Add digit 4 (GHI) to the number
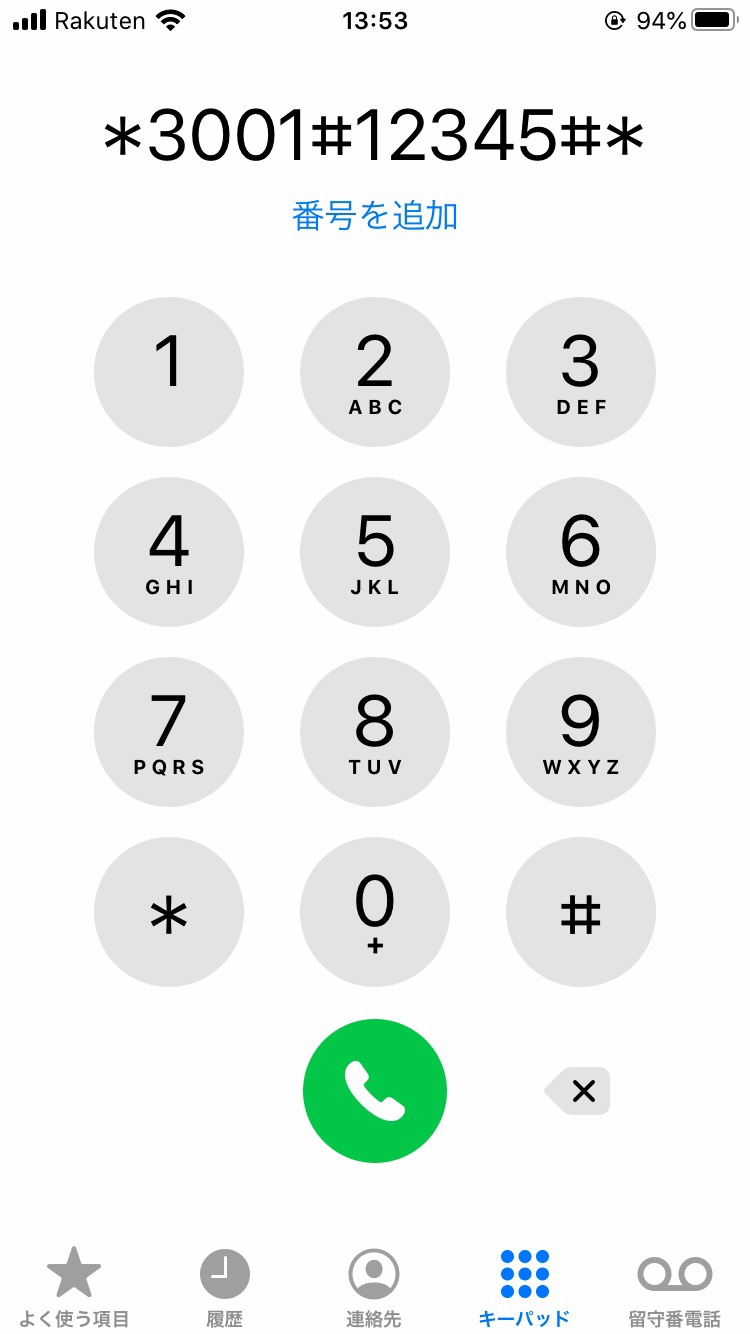 coord(169,552)
